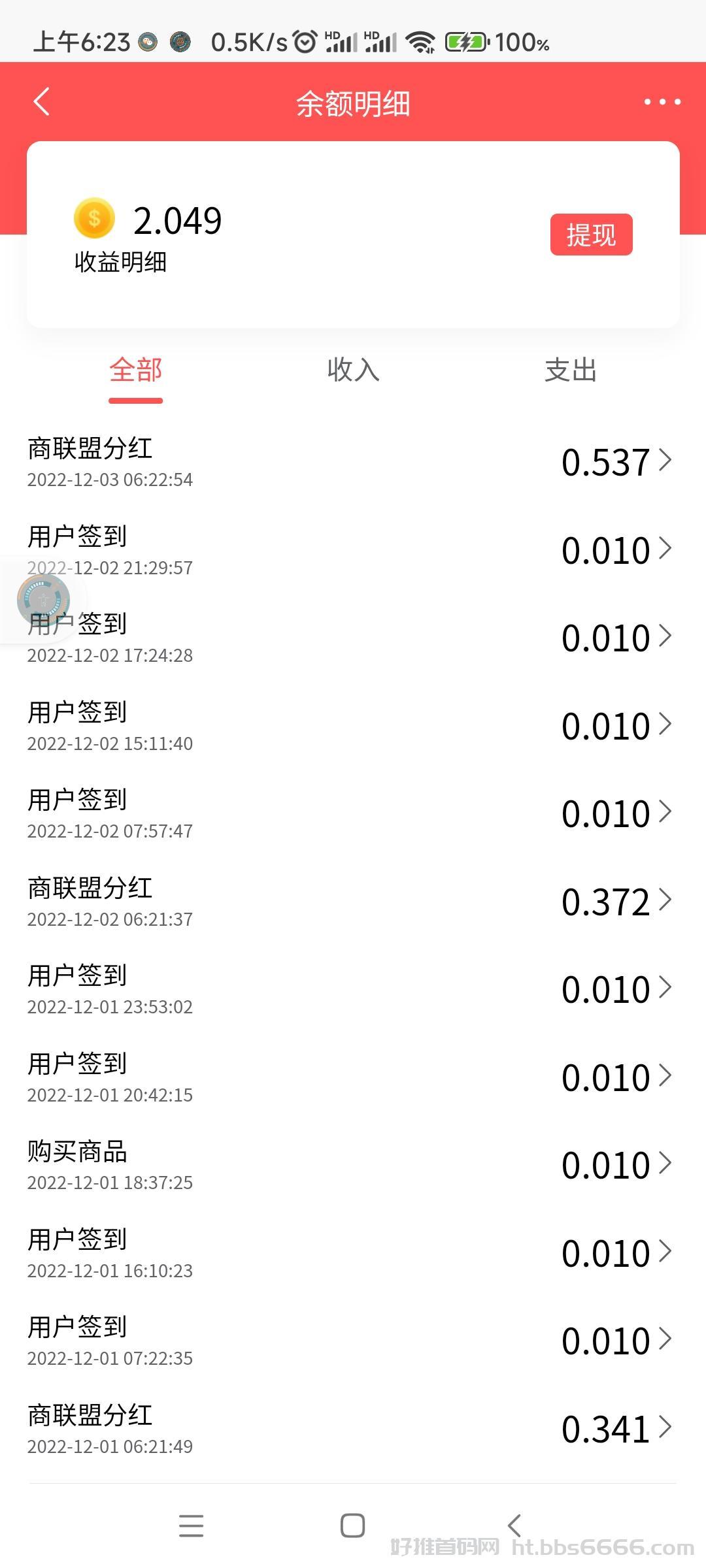Switch to the 收入 tab
706x1568 pixels.
pos(353,370)
